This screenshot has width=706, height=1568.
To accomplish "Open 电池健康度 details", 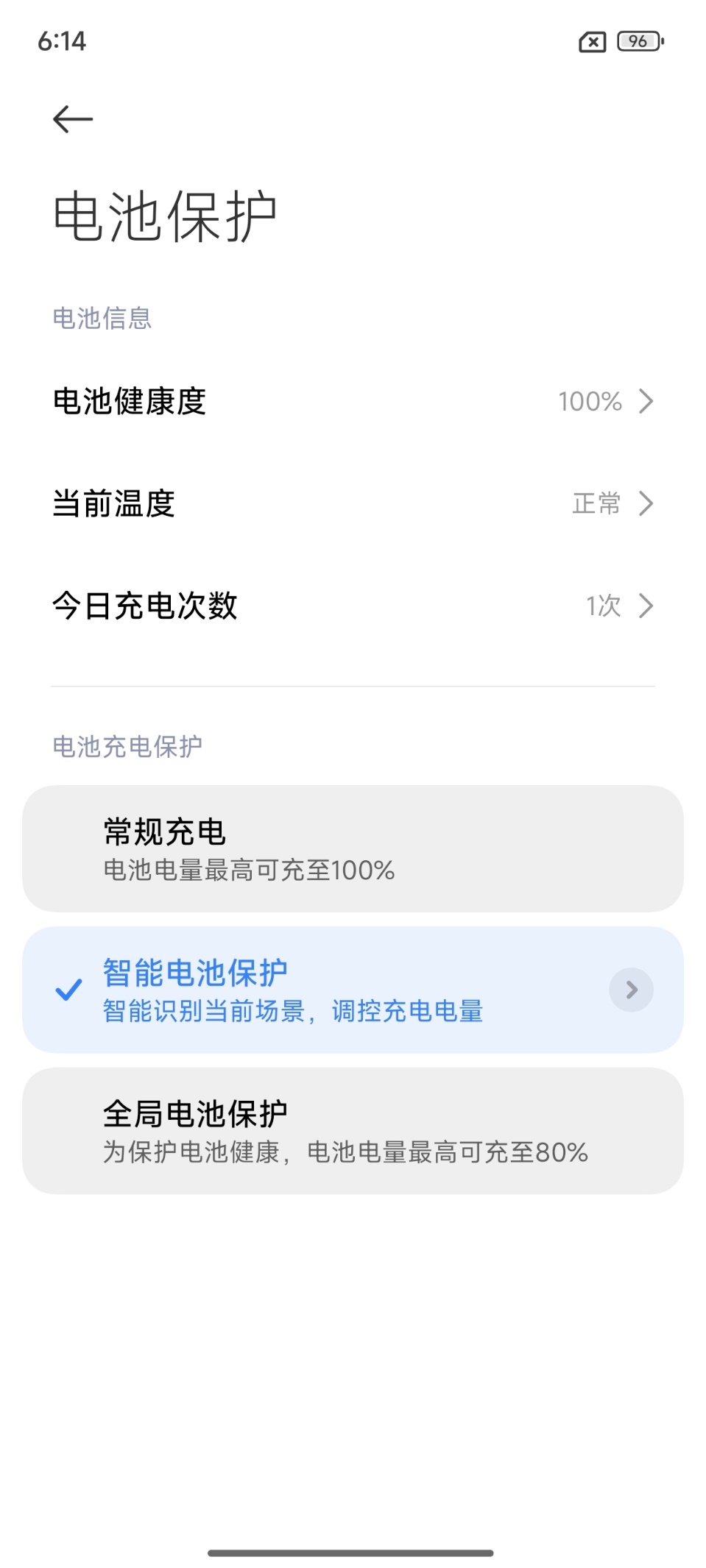I will point(353,402).
